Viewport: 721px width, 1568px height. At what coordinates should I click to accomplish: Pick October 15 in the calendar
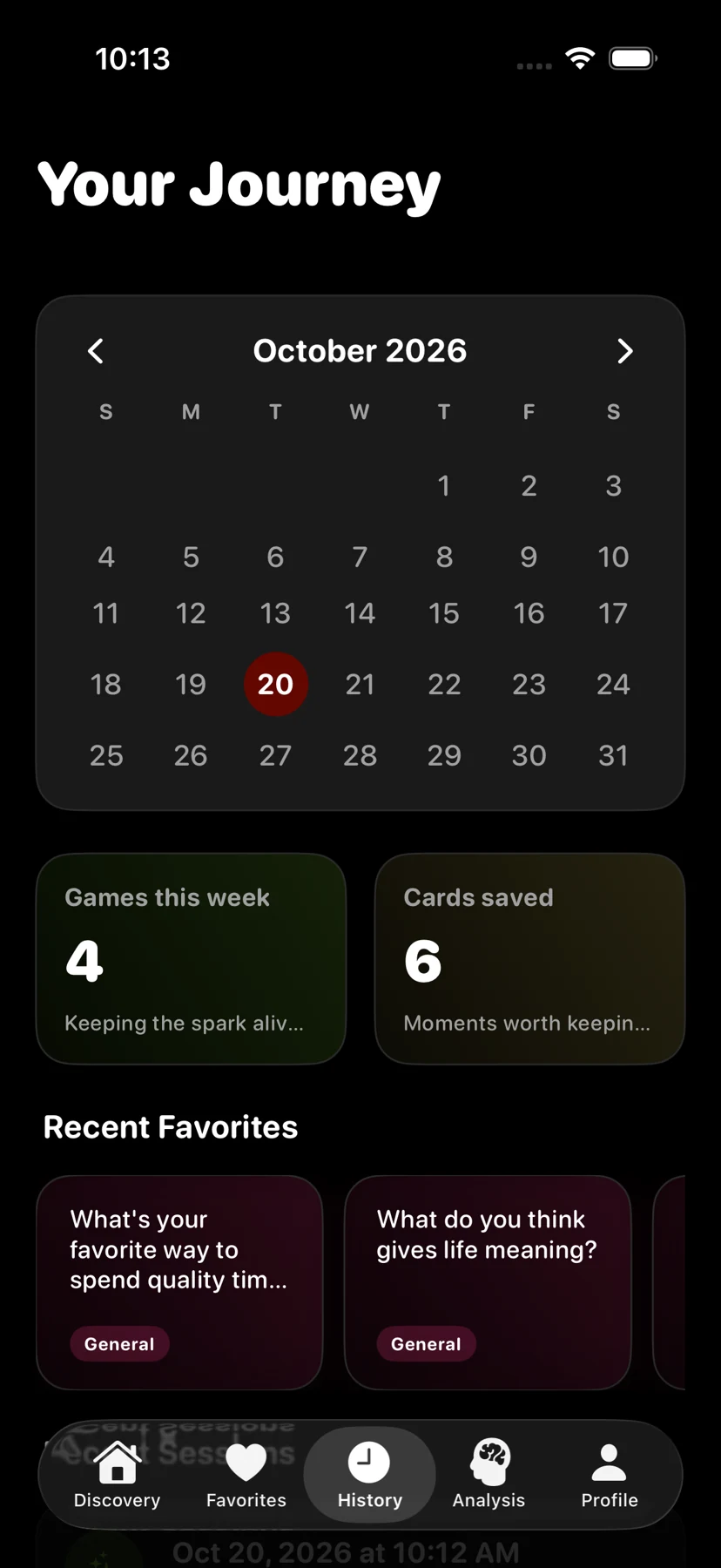444,613
